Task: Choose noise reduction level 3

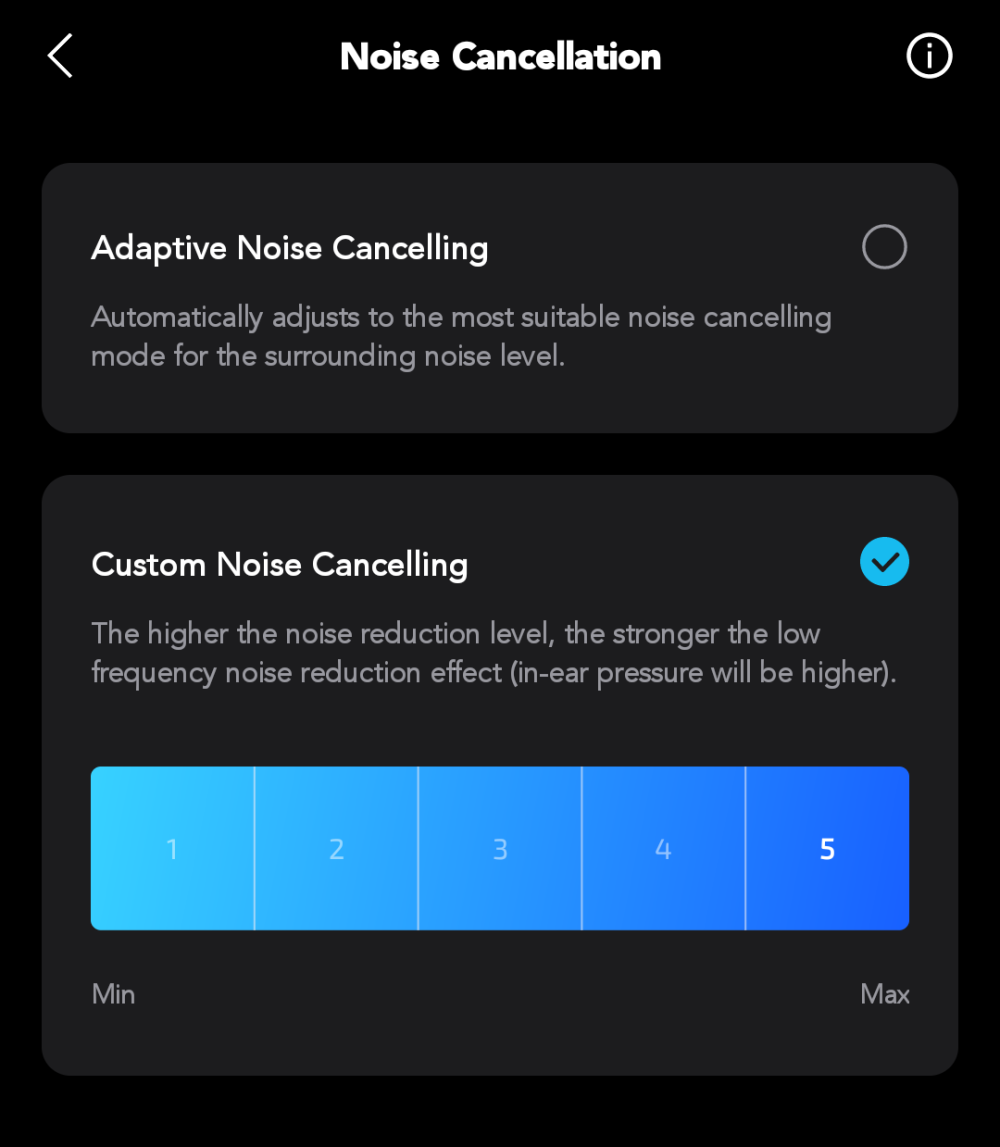Action: [x=500, y=849]
